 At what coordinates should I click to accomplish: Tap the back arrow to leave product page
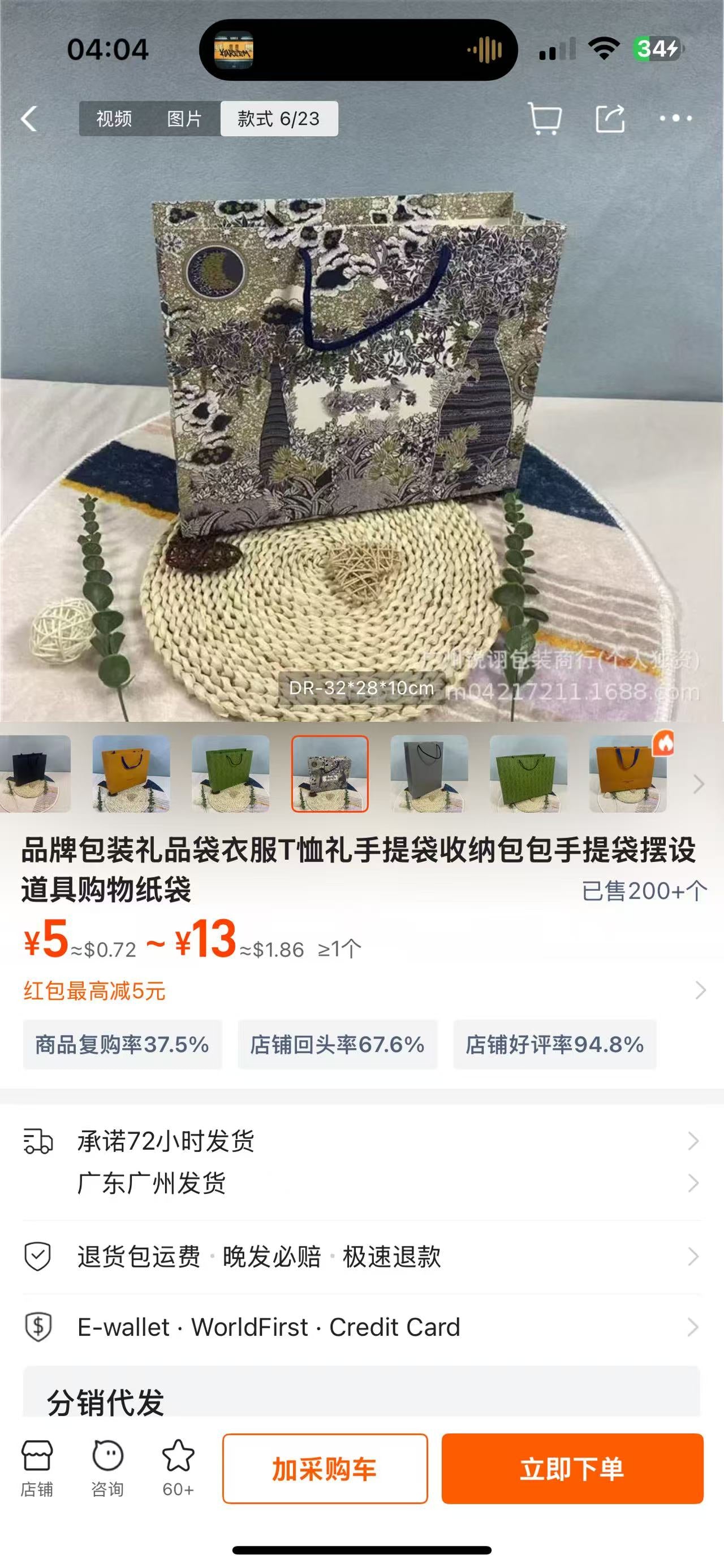point(31,120)
